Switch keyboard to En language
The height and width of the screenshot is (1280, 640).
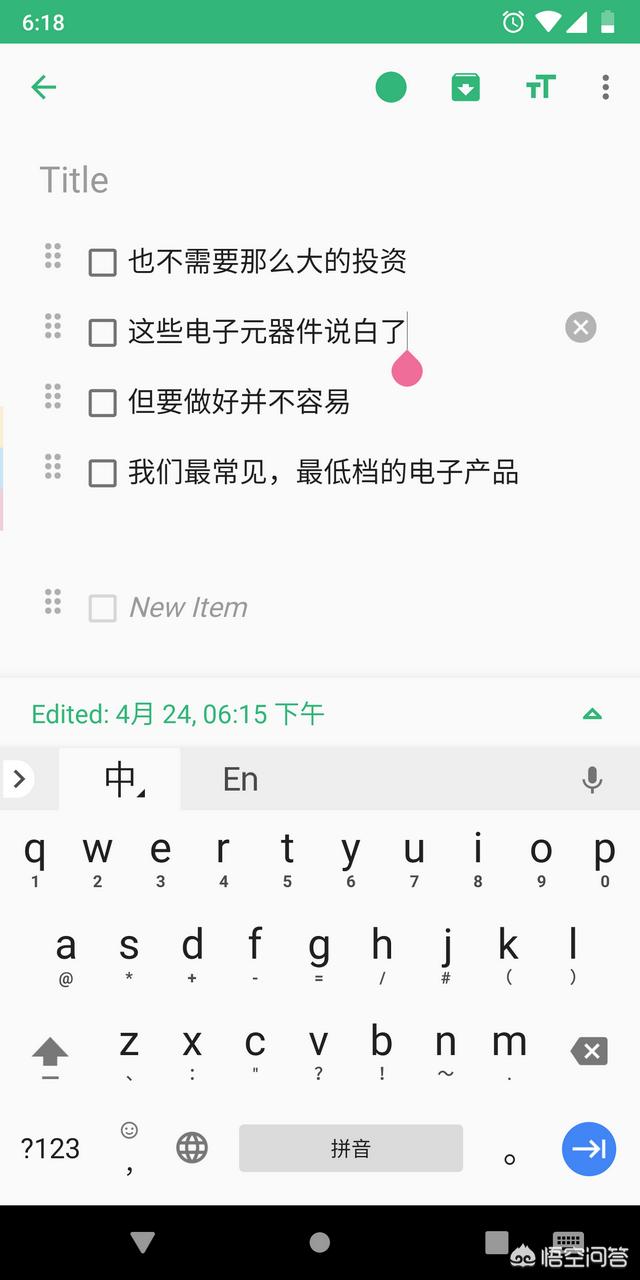coord(240,779)
